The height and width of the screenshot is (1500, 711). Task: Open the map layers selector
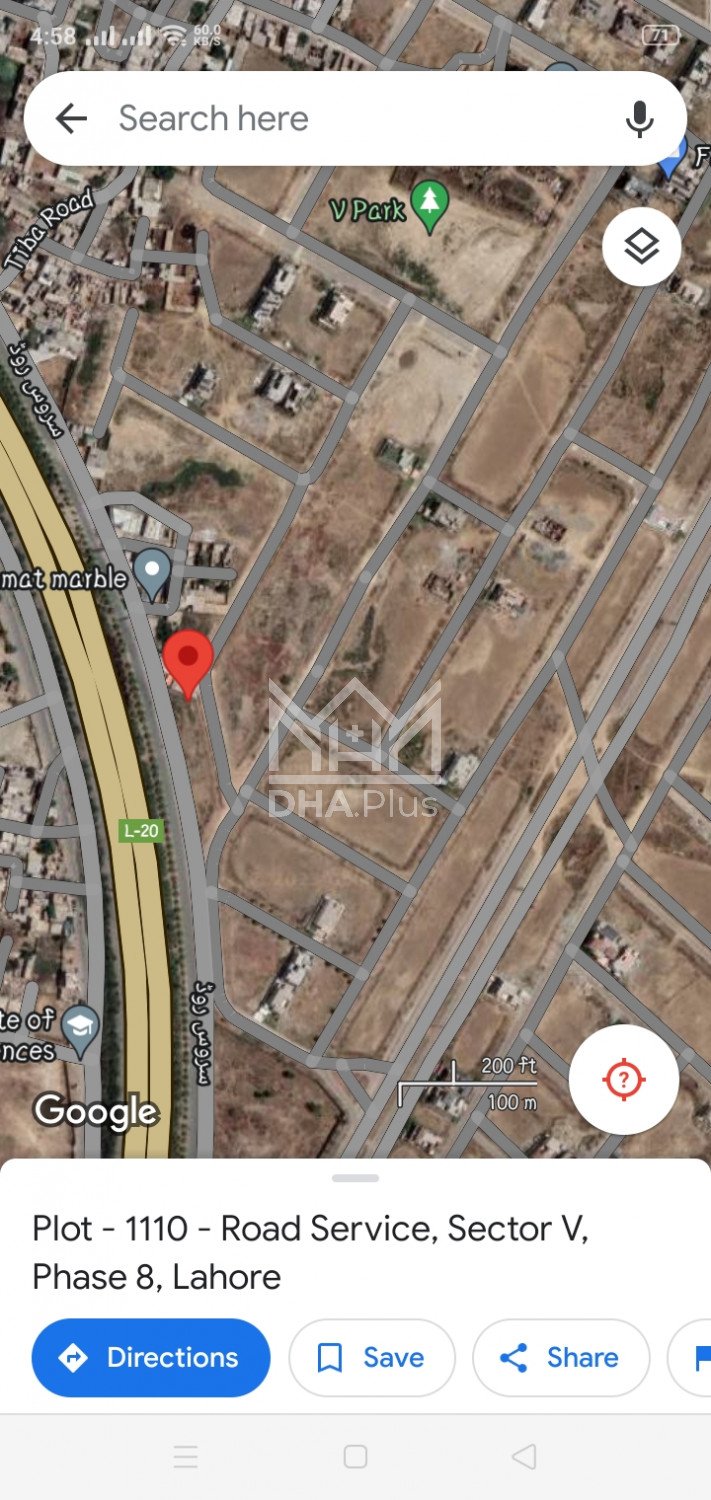[x=641, y=246]
